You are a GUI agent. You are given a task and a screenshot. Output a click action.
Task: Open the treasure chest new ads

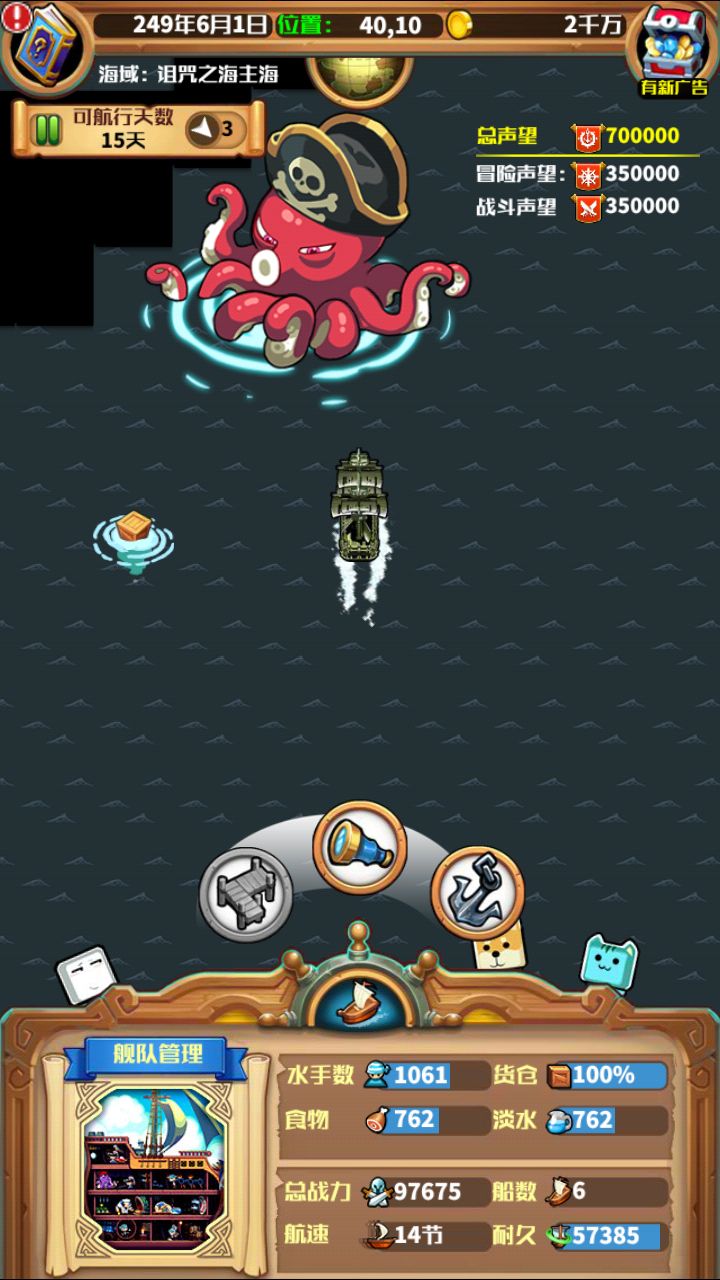point(674,48)
